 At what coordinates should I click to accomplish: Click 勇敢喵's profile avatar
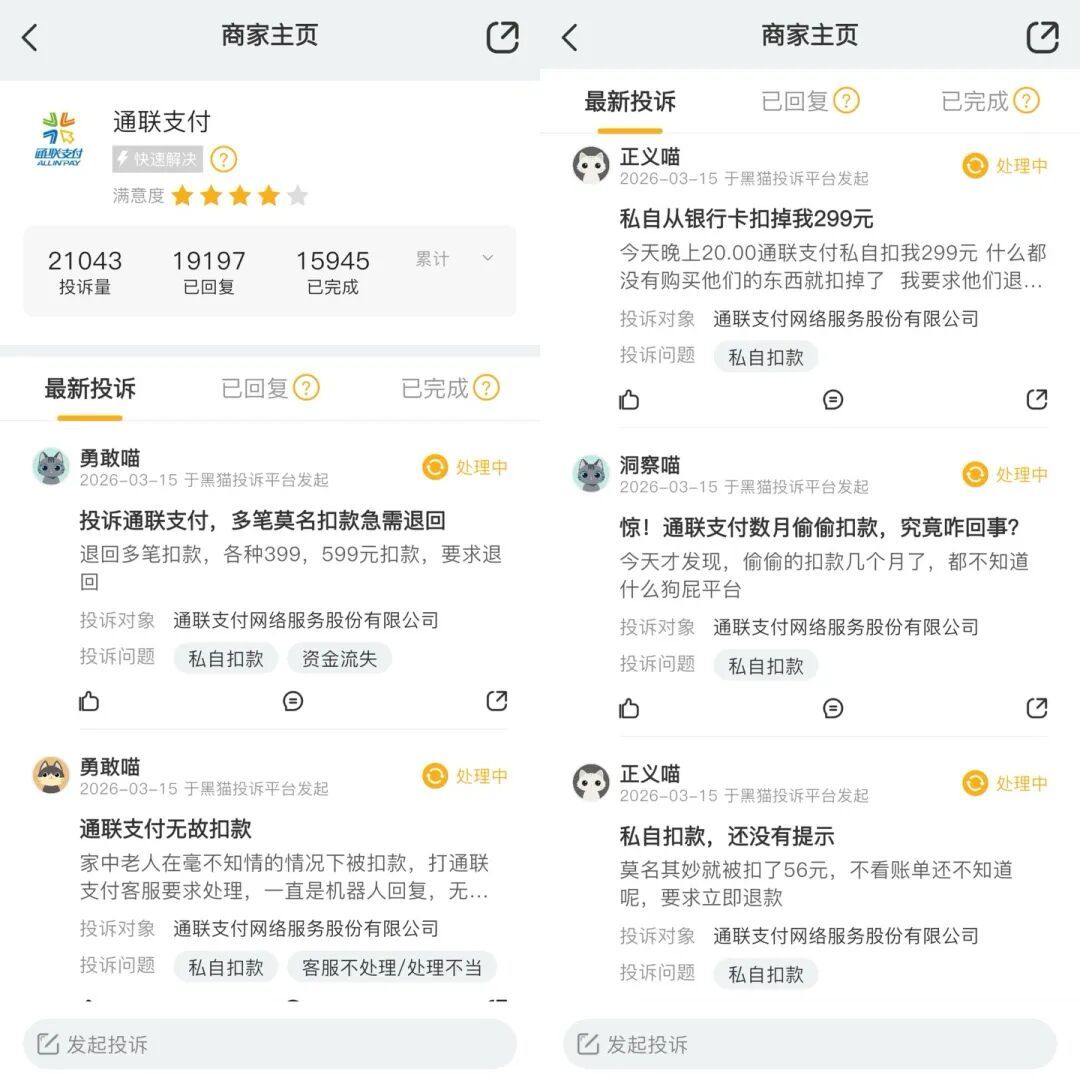click(x=52, y=466)
